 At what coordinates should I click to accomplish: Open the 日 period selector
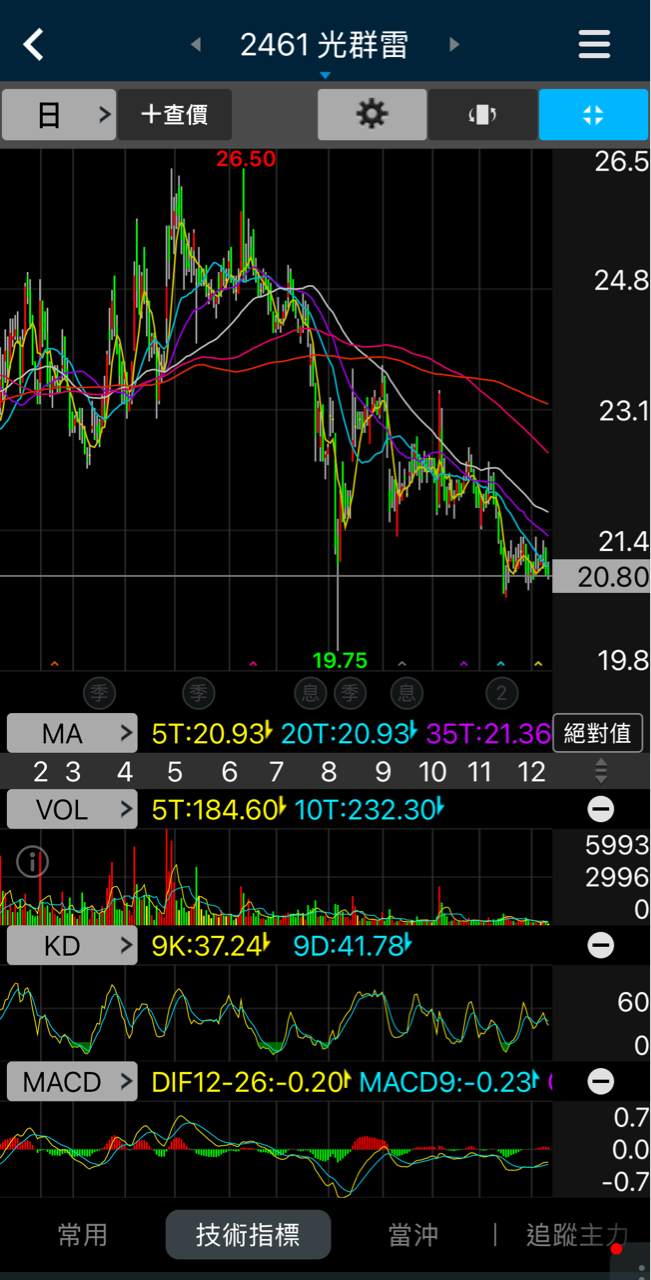click(59, 115)
